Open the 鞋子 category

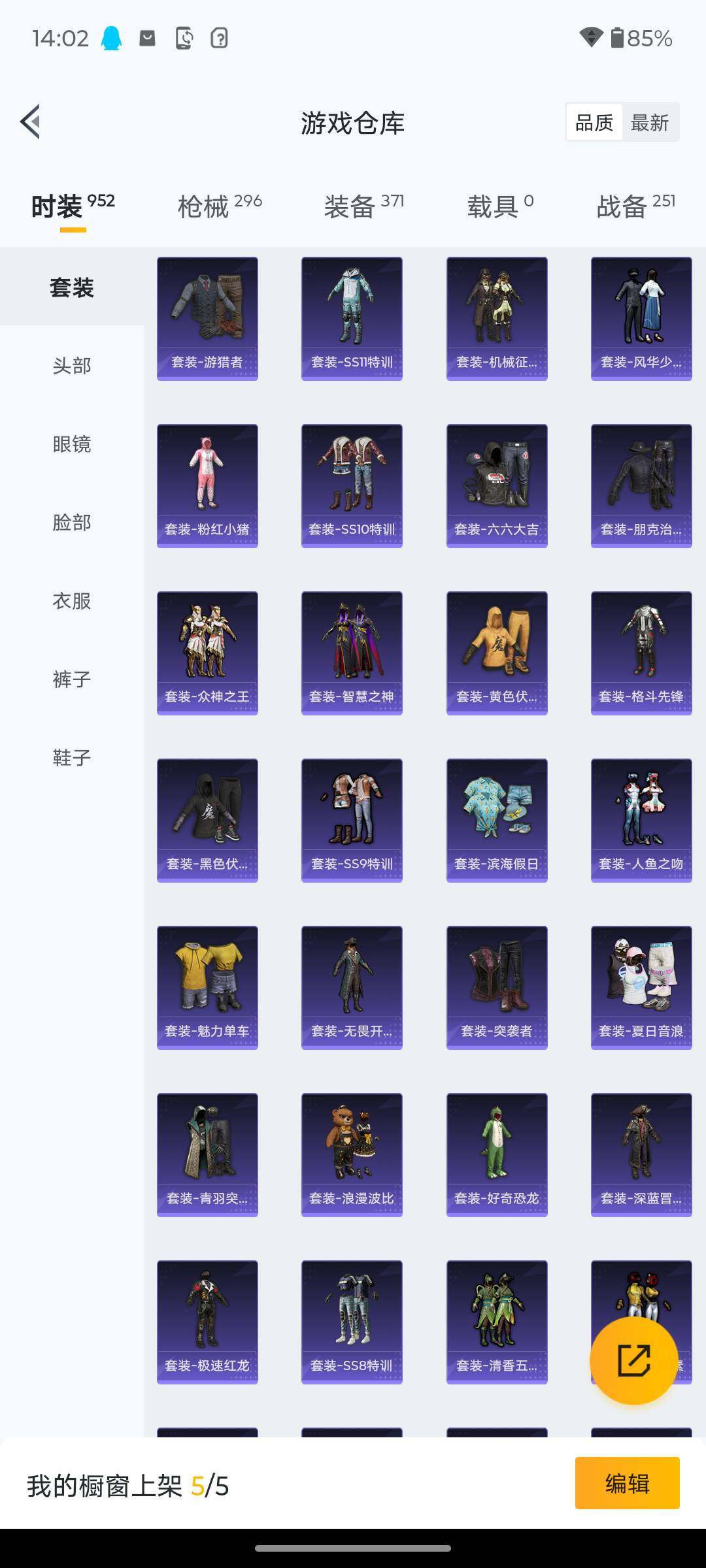[x=72, y=758]
